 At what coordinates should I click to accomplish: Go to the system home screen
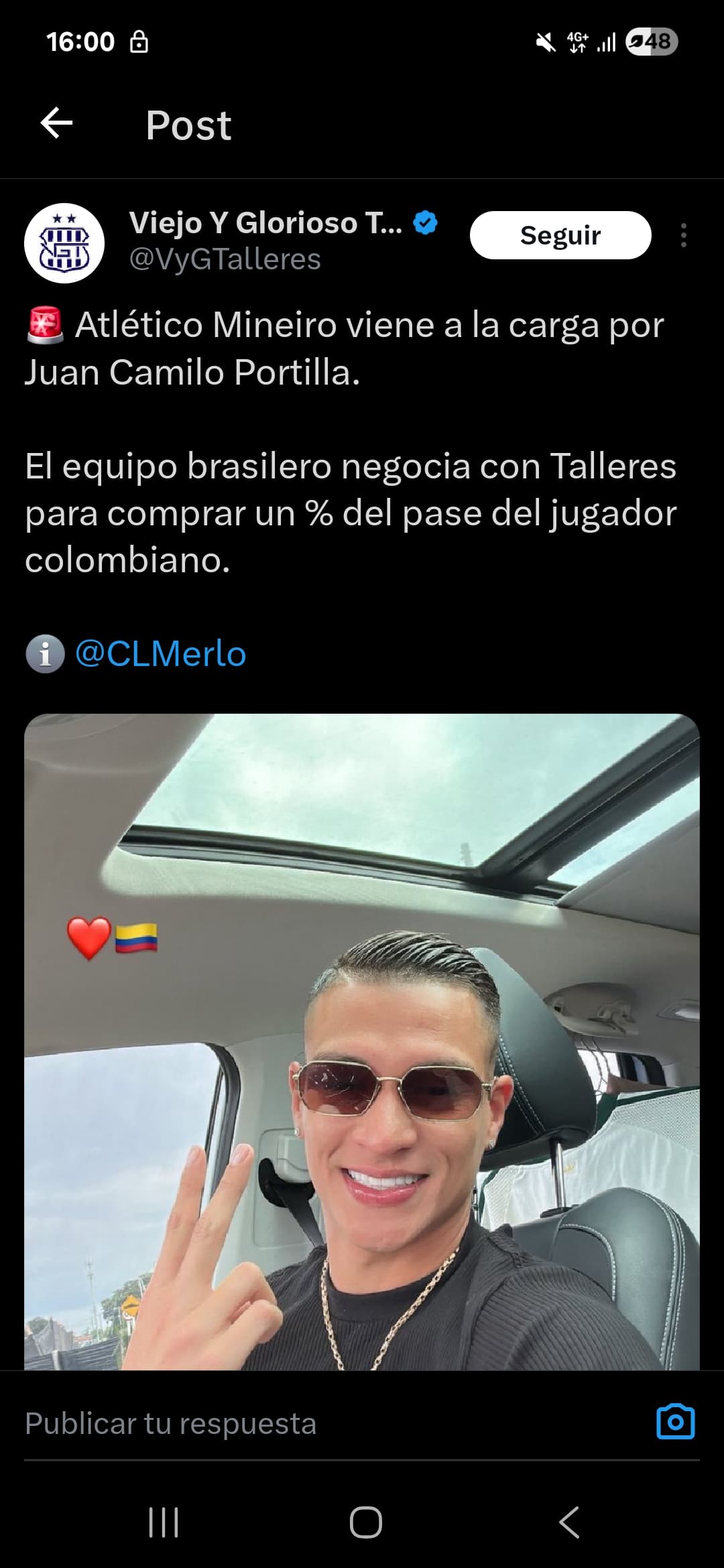366,1522
